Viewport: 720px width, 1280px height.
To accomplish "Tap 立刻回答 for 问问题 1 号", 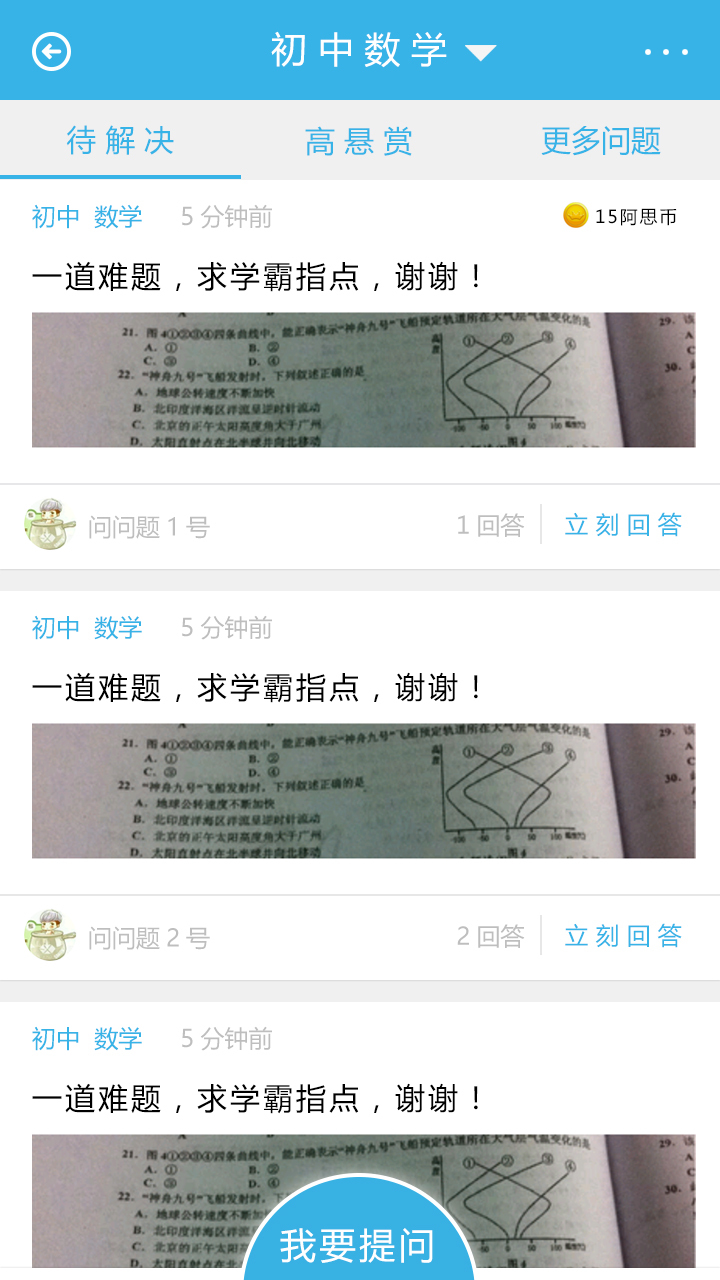I will 623,525.
